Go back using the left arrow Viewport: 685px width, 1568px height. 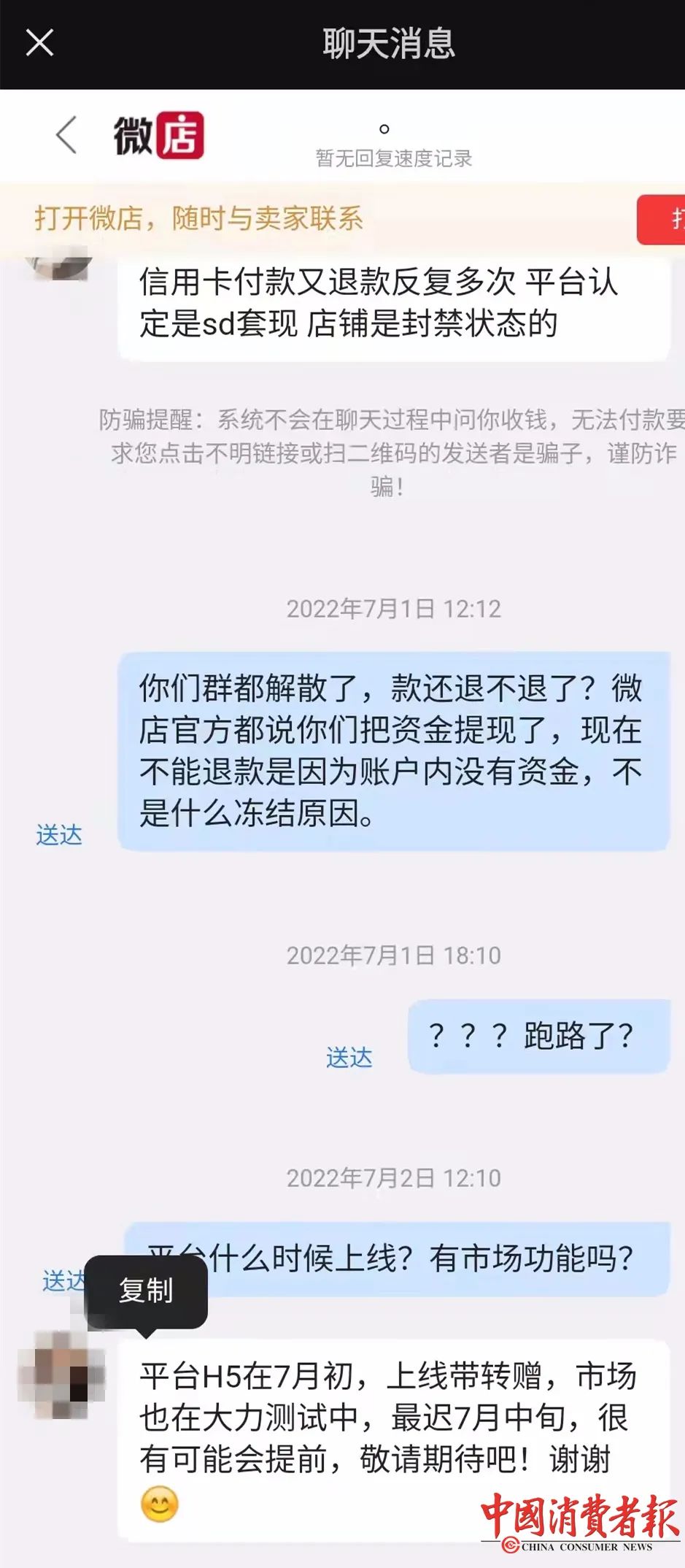click(x=66, y=135)
